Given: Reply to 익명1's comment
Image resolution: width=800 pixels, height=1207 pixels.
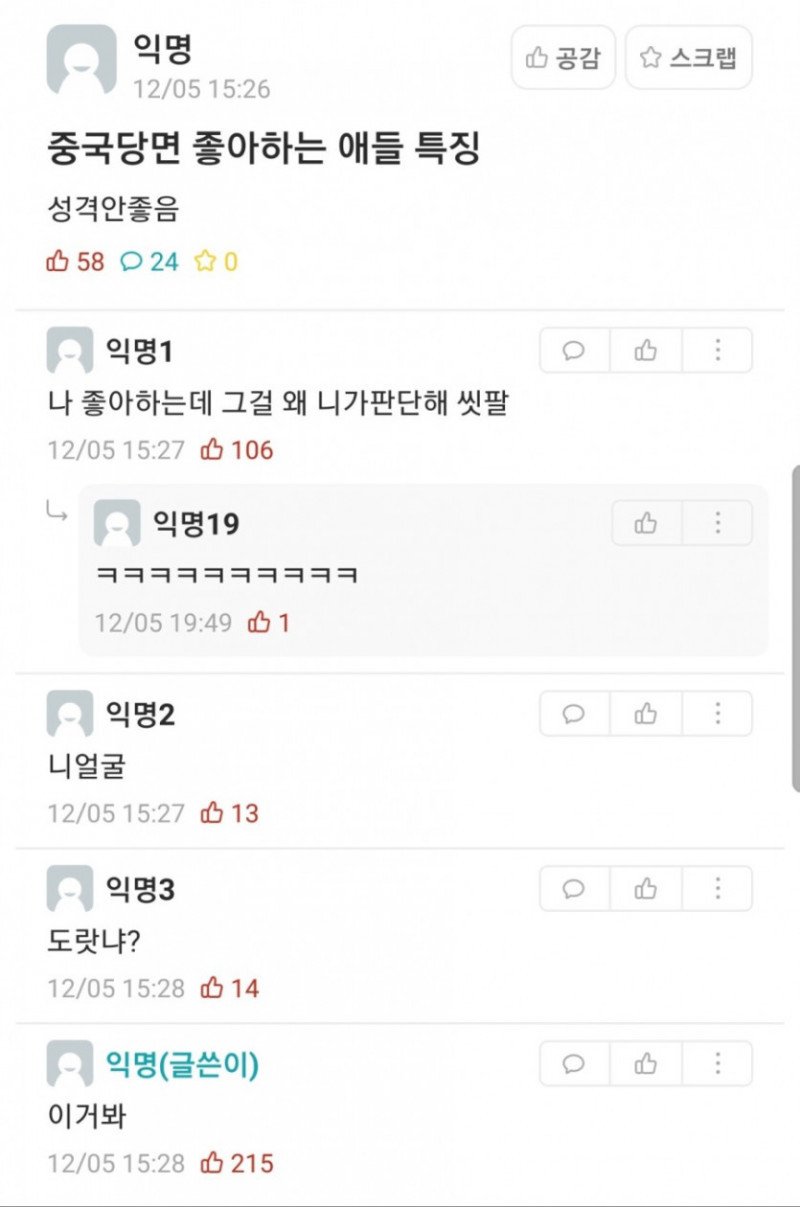Looking at the screenshot, I should [x=574, y=350].
